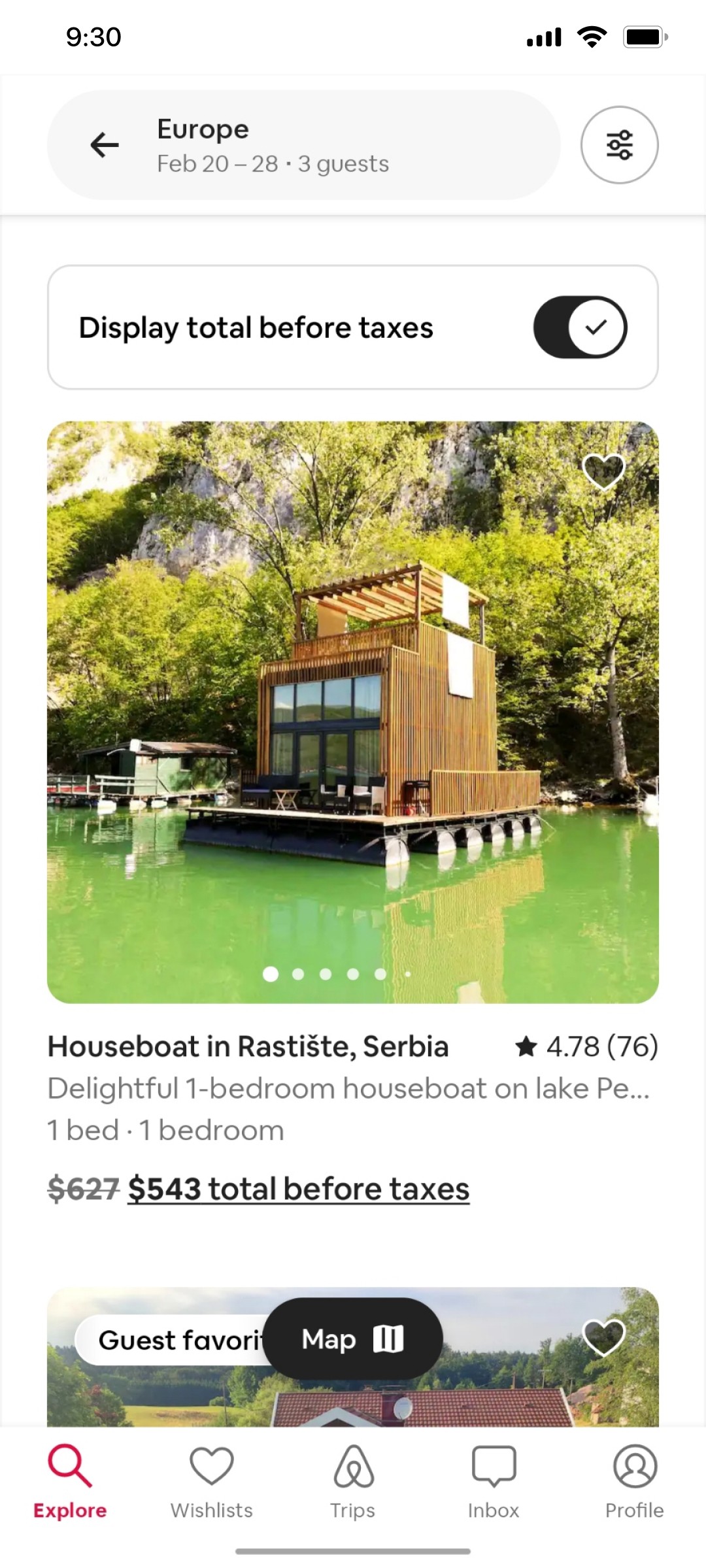Select the second carousel dot on the photo
Viewport: 706px width, 1568px height.
(x=297, y=973)
